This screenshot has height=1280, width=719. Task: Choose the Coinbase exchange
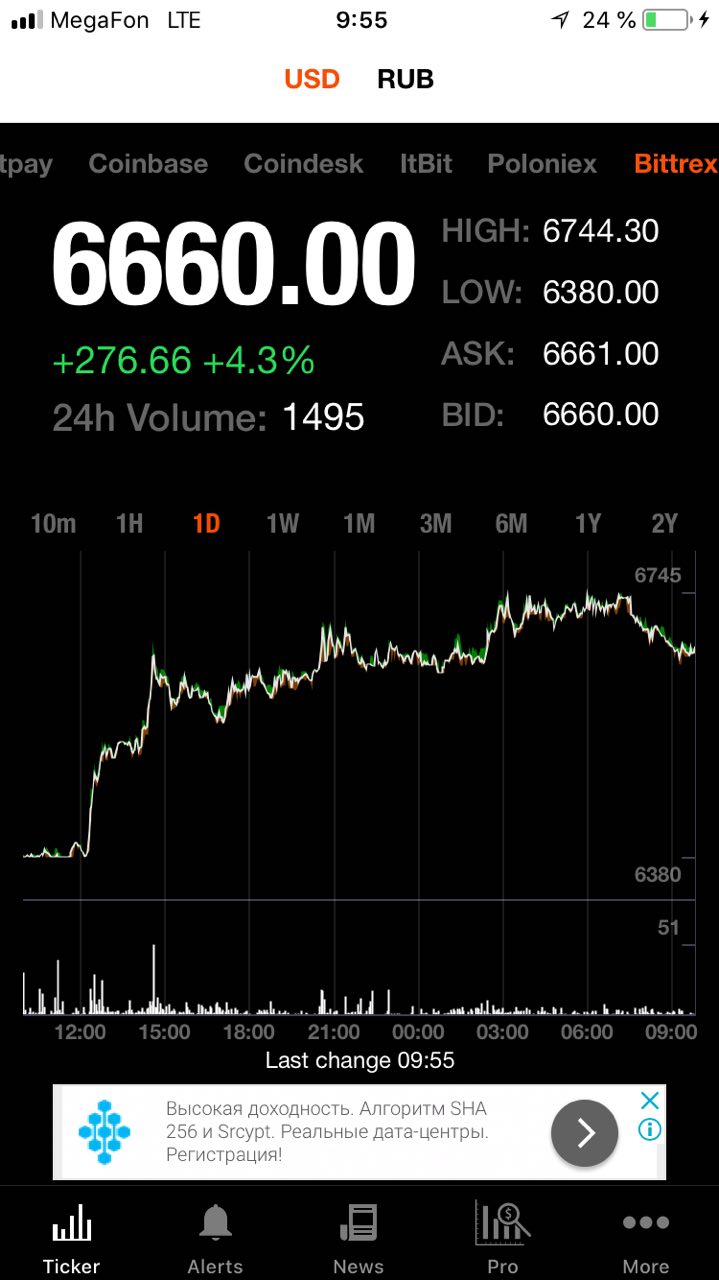148,164
